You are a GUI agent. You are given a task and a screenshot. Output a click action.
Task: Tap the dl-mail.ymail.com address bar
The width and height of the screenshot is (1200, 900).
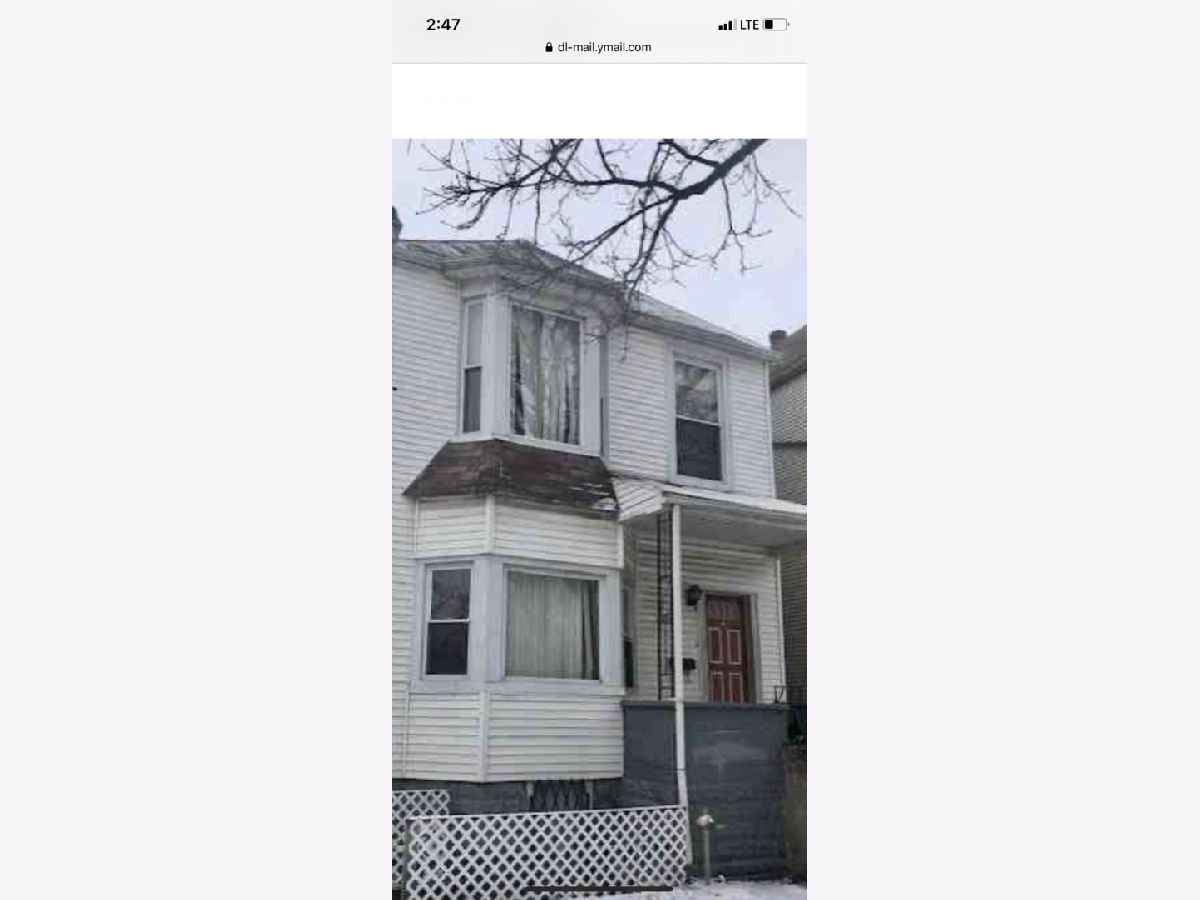point(599,47)
